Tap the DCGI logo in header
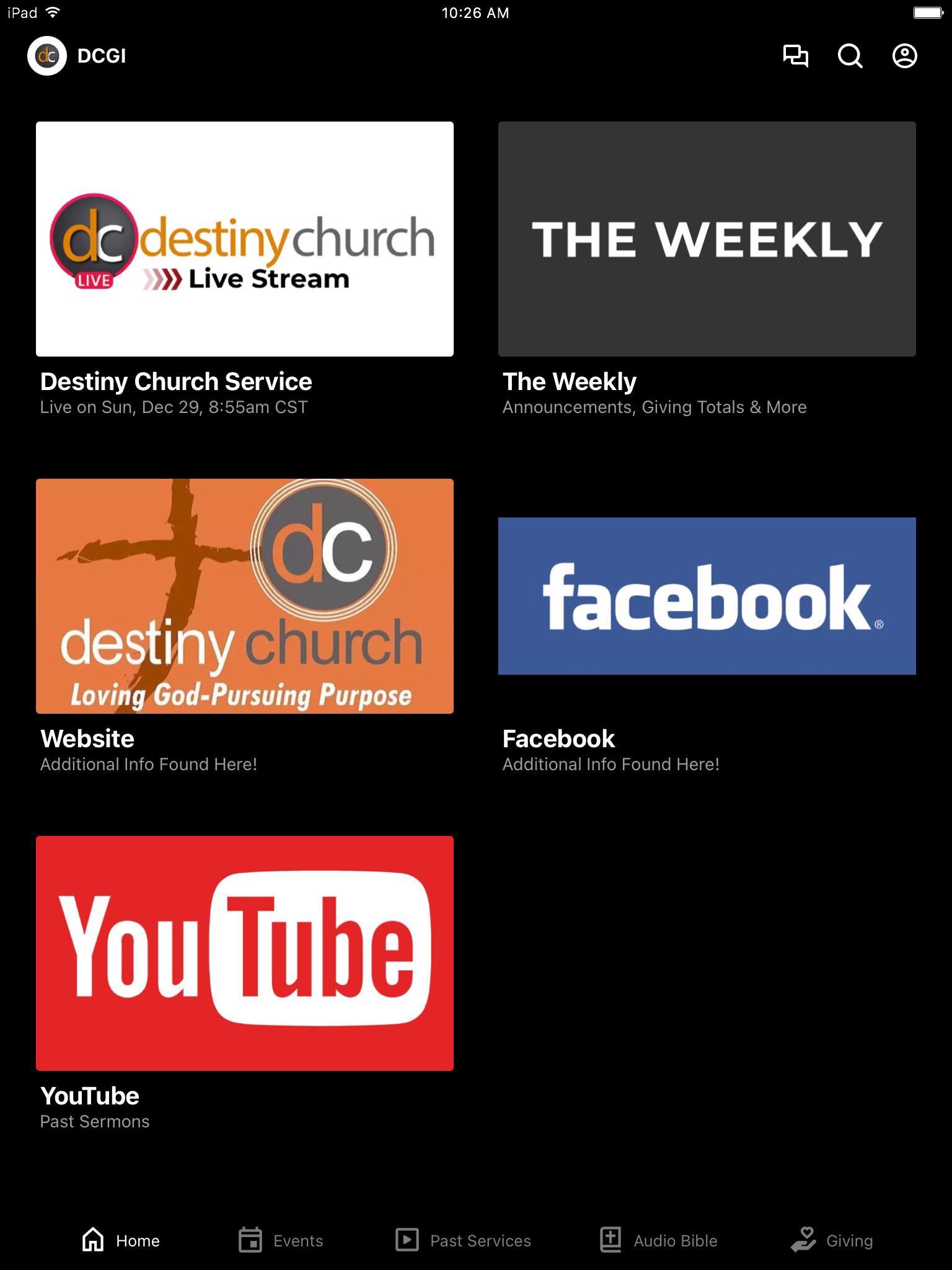Viewport: 952px width, 1270px height. click(x=47, y=56)
